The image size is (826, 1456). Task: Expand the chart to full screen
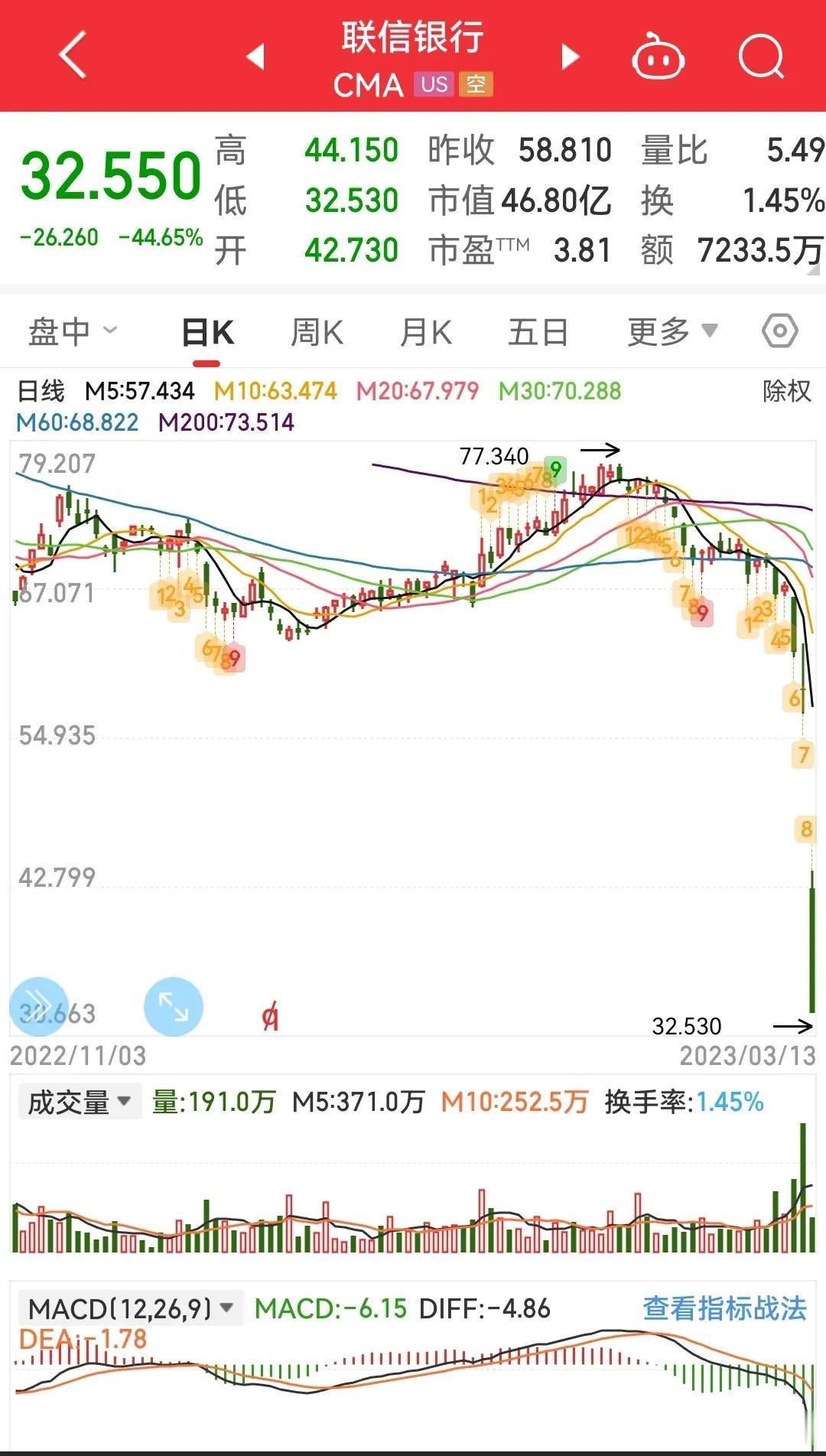[174, 1007]
